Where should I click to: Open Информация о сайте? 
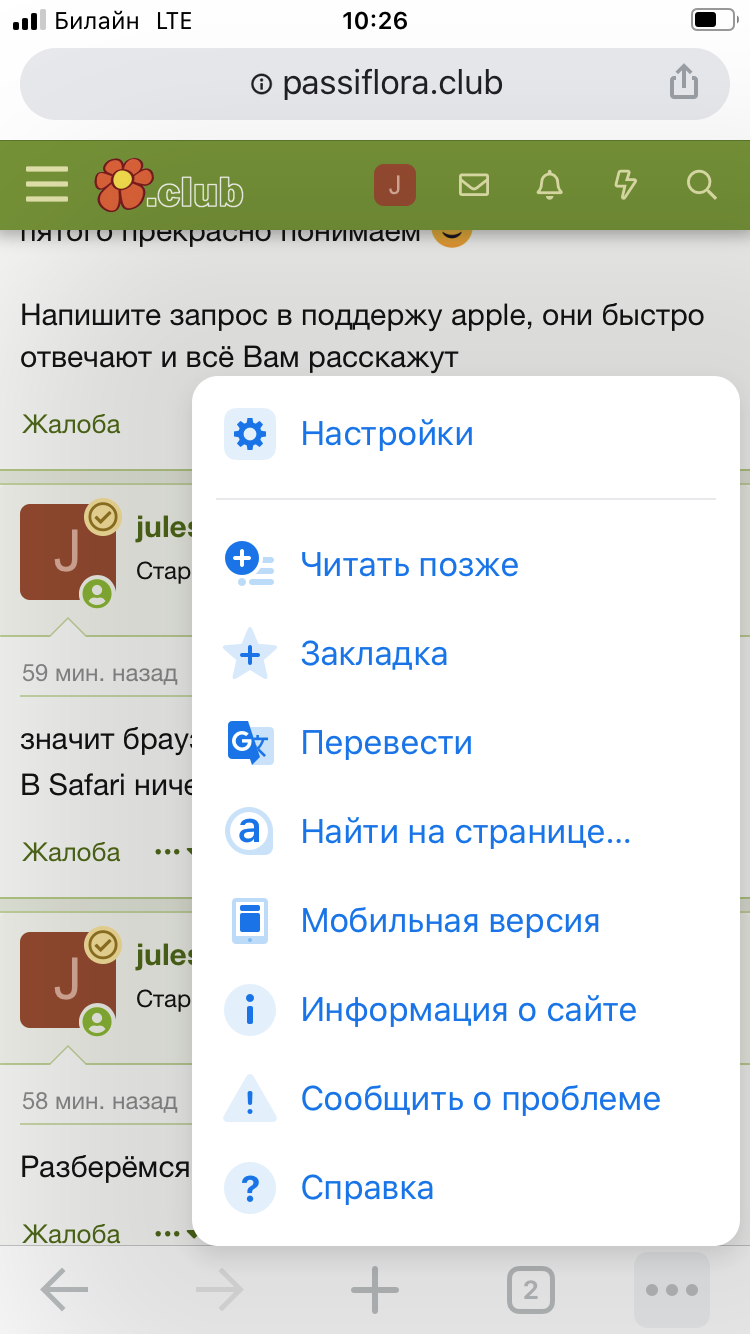point(468,1010)
